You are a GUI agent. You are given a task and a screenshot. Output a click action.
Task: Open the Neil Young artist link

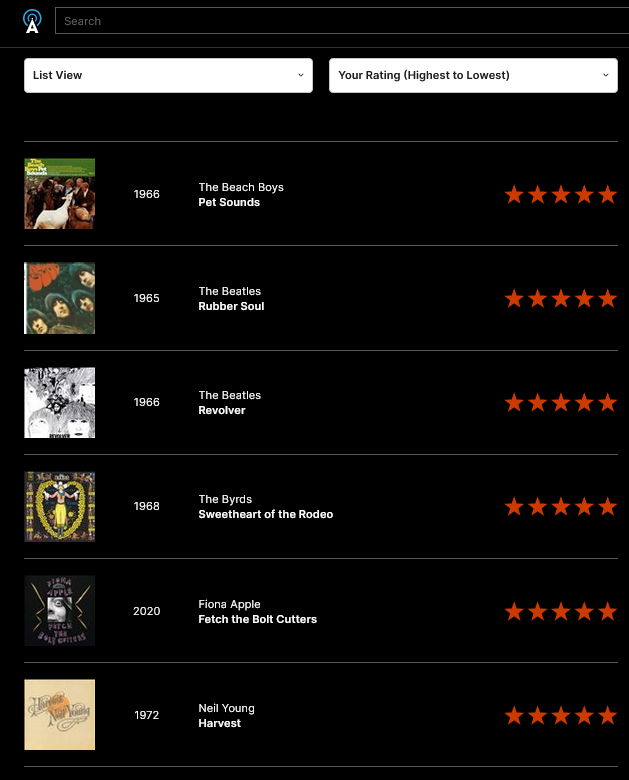[x=226, y=708]
